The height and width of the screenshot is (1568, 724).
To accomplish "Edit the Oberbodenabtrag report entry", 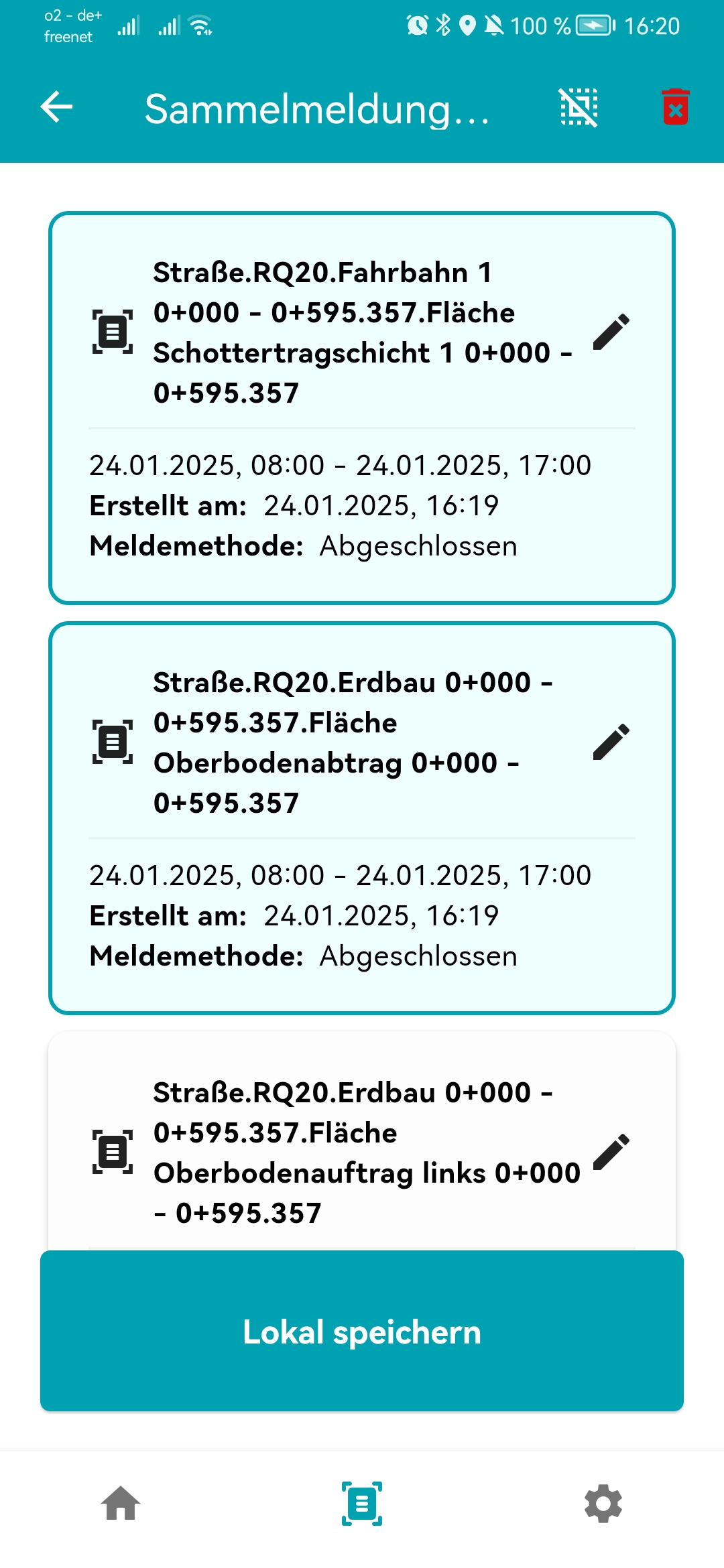I will point(611,742).
